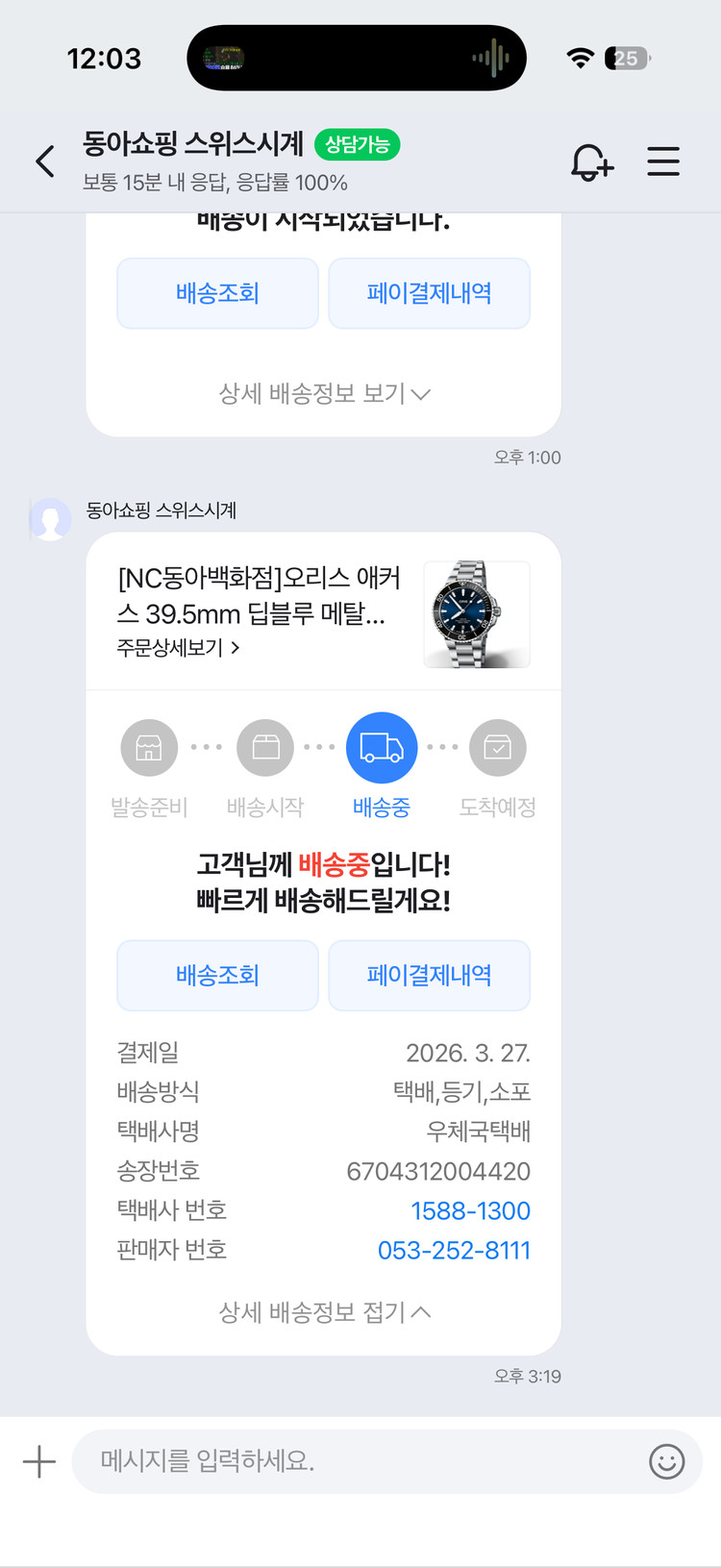Screen dimensions: 721x1568
Task: Call the courier number 1588-1300
Action: coord(470,1210)
